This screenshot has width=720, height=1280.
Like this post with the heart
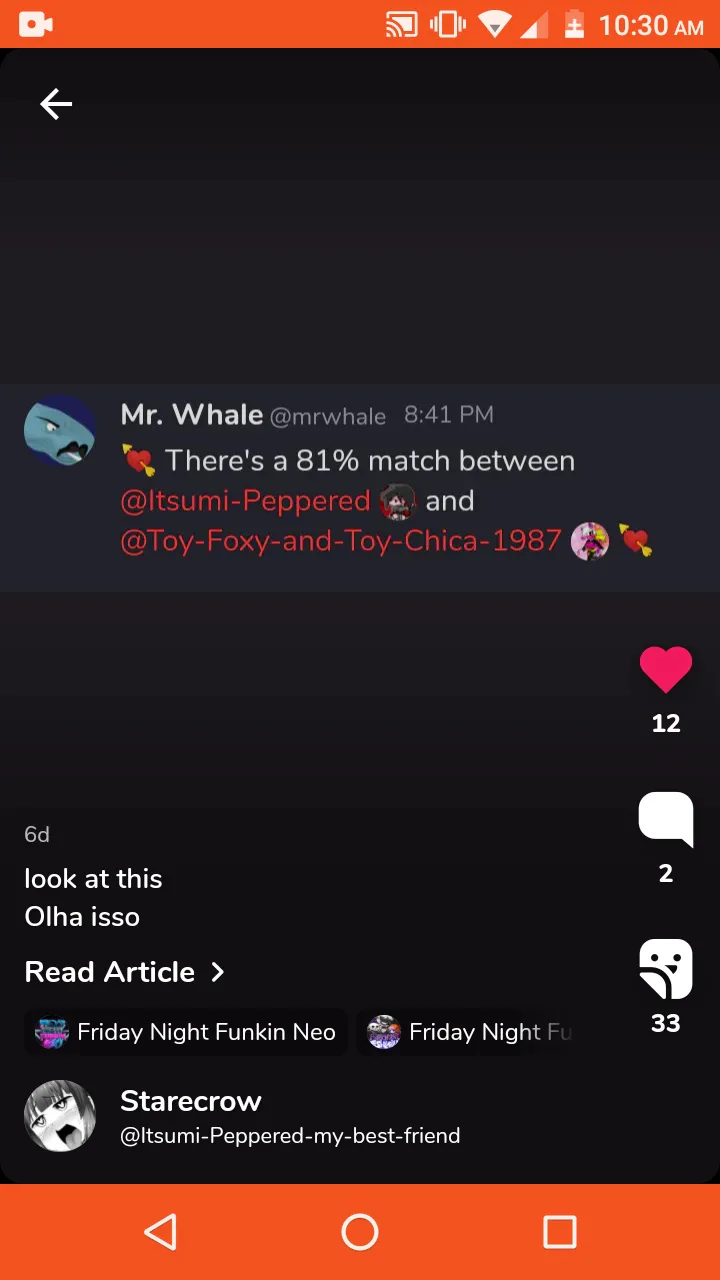(666, 670)
